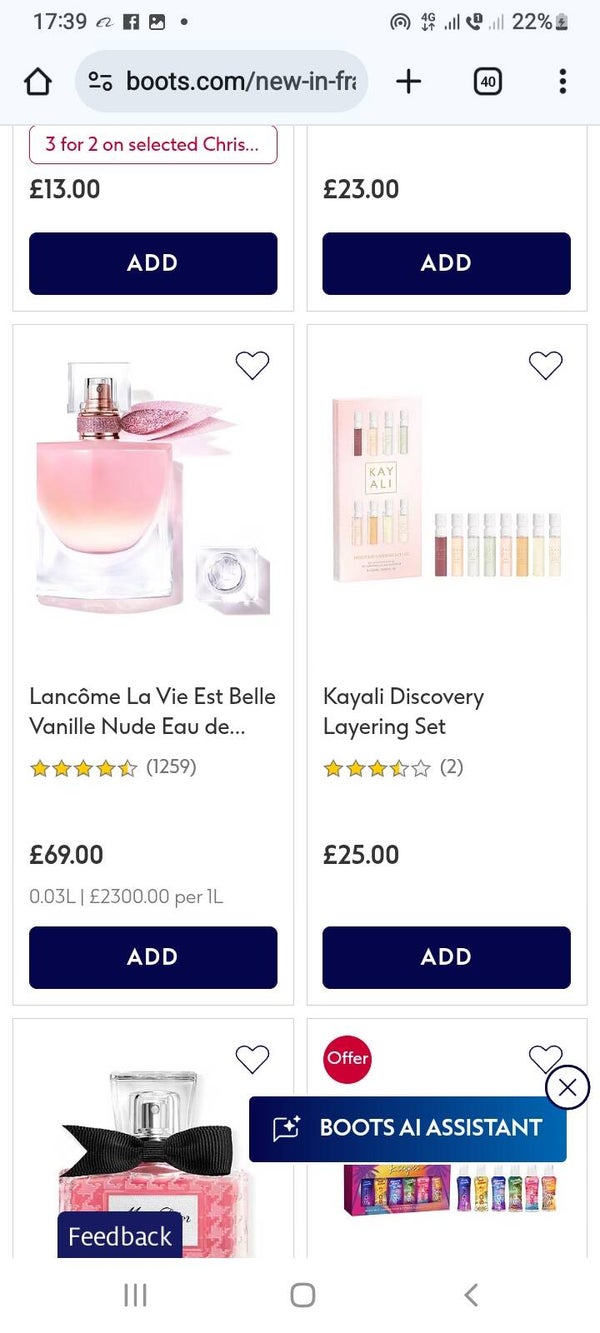Add Lancôme Vanille Nude to basket
Viewport: 600px width, 1333px height.
(152, 957)
